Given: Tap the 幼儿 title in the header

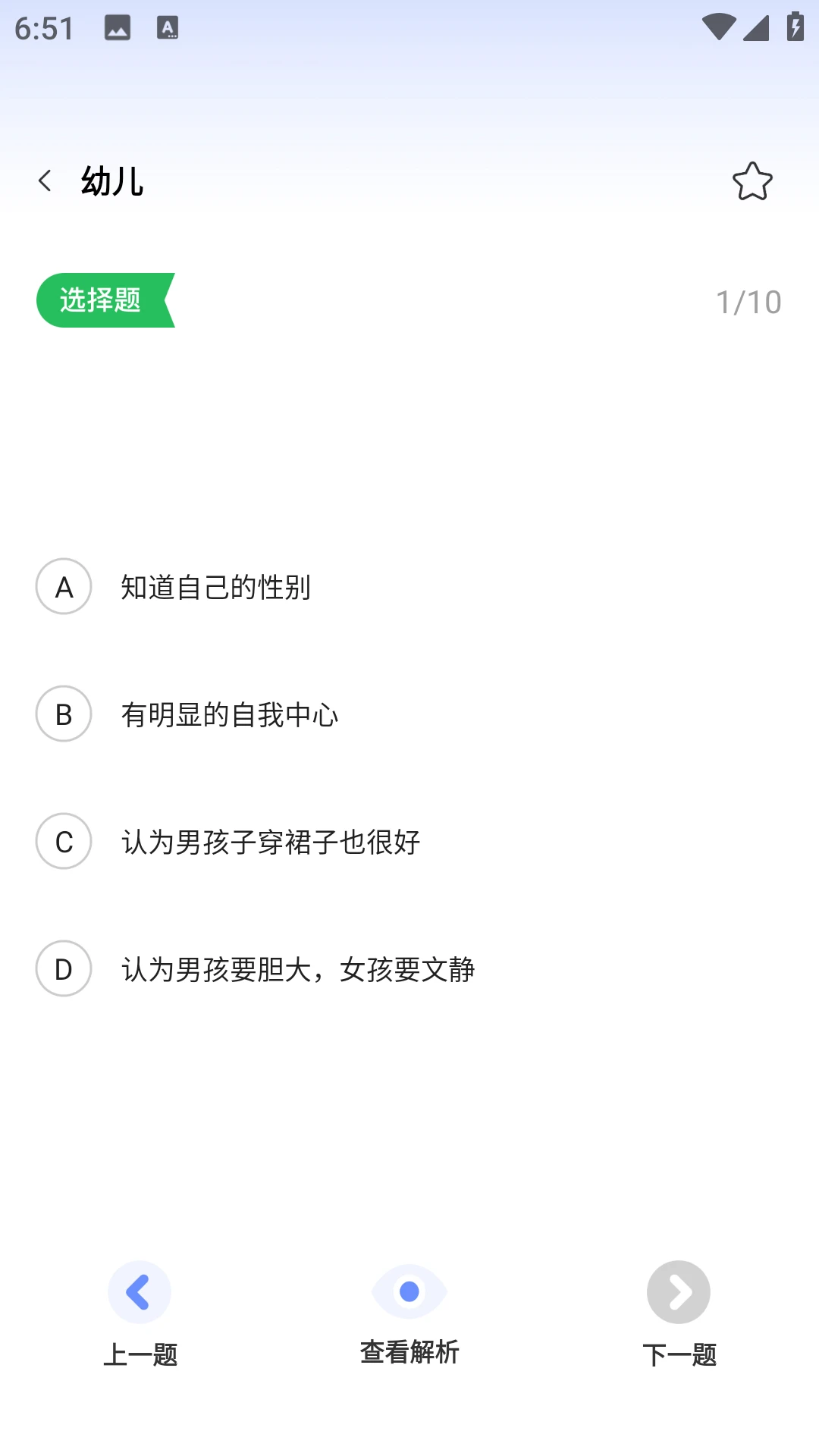Looking at the screenshot, I should 112,182.
